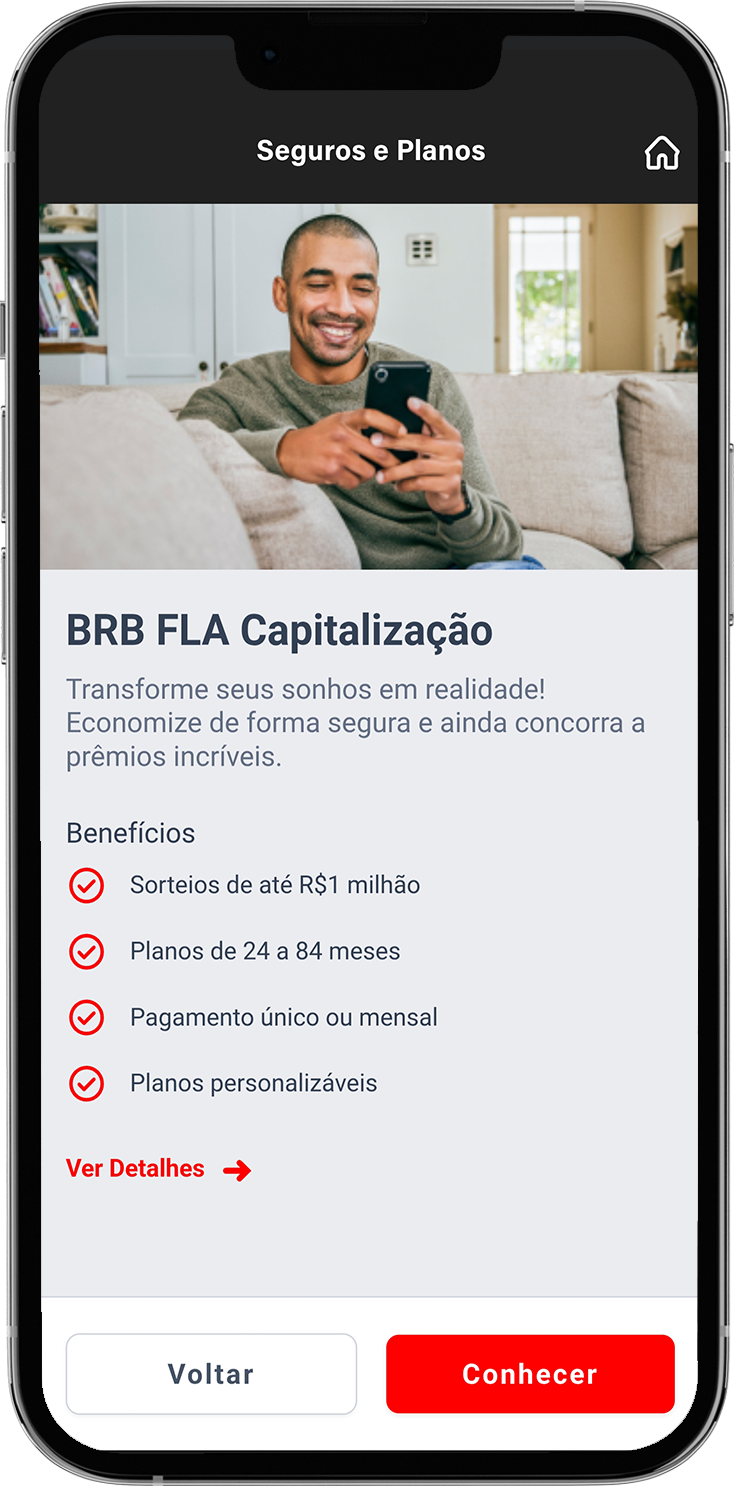Tap the Voltar button
The width and height of the screenshot is (734, 1486).
click(211, 1374)
